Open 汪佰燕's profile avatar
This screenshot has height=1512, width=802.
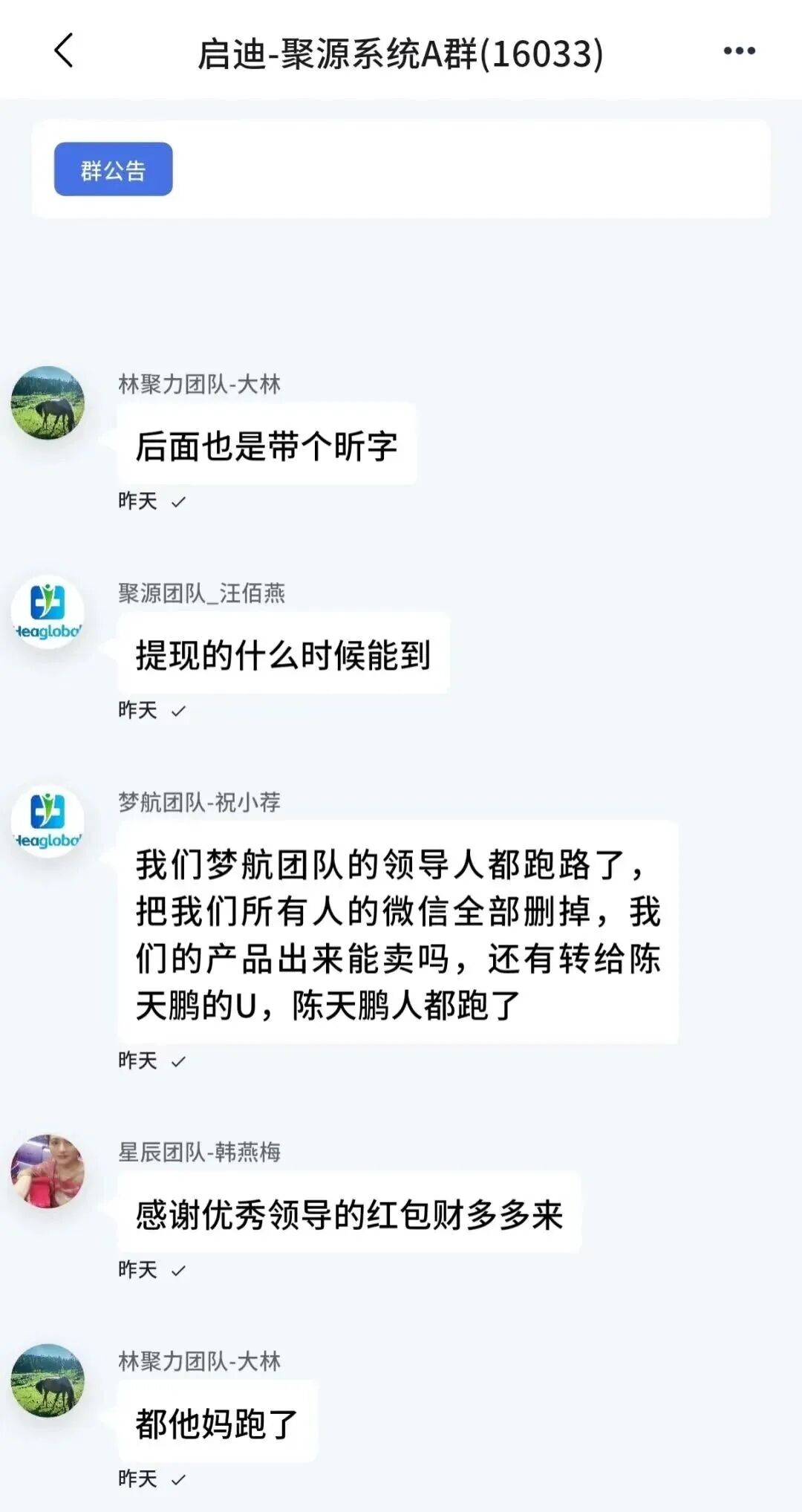click(48, 612)
